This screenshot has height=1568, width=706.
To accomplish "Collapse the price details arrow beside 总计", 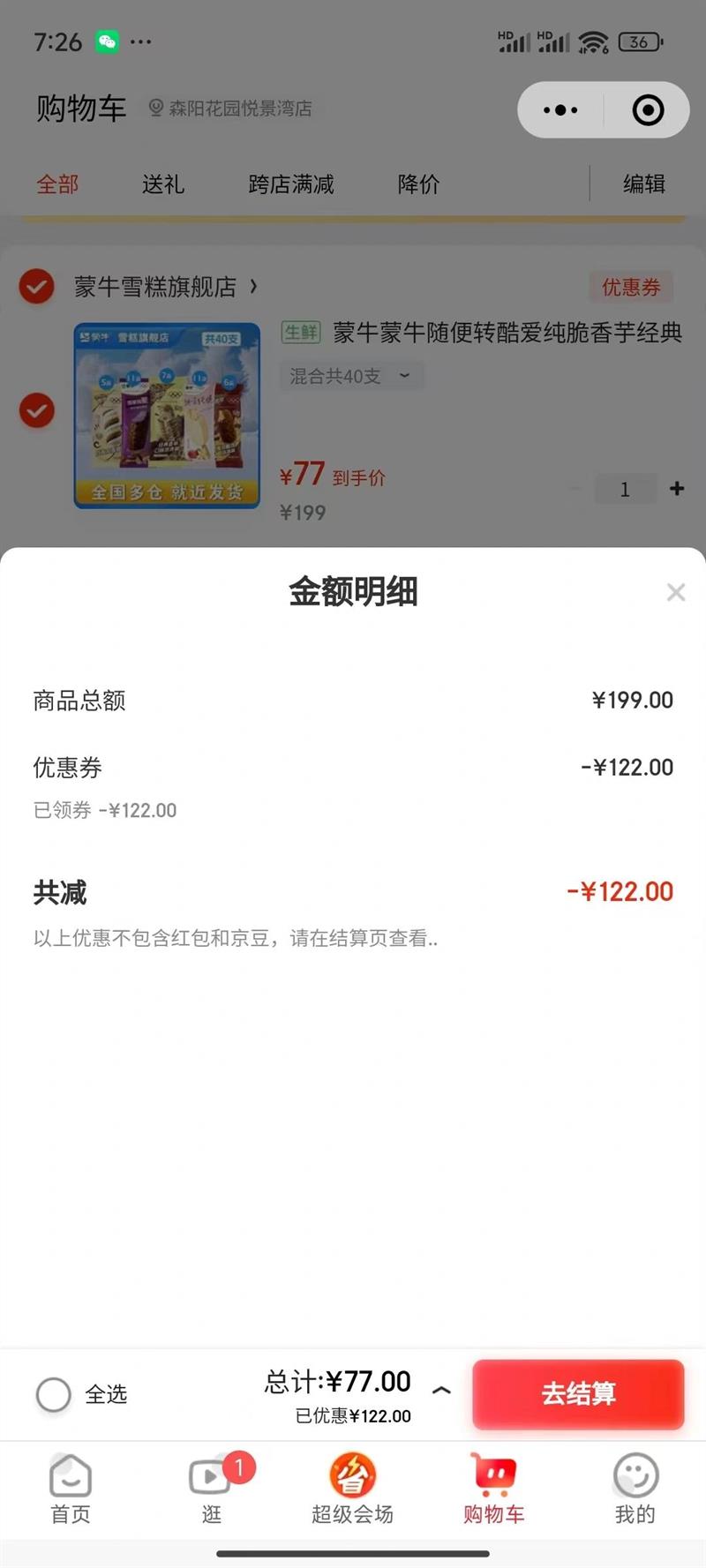I will 442,1390.
